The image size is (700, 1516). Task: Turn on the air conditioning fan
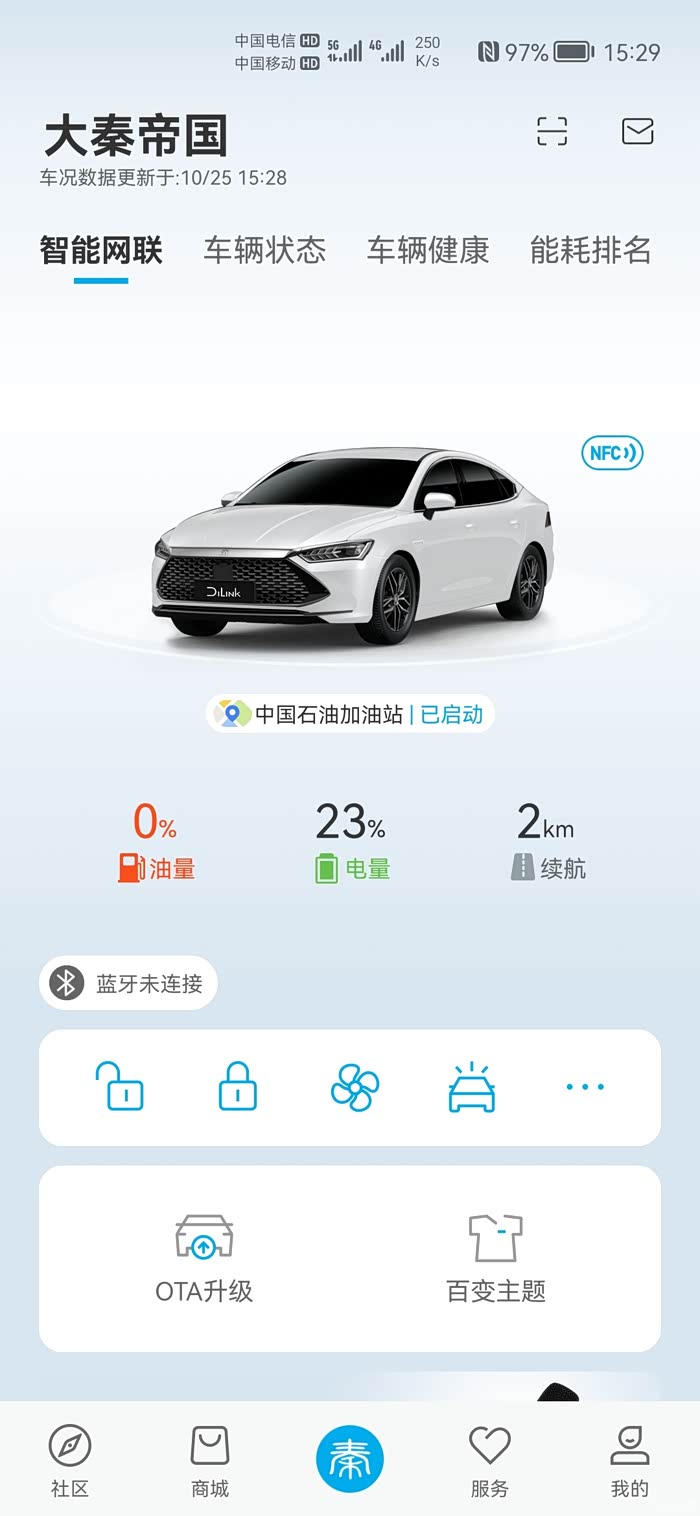pos(355,1087)
